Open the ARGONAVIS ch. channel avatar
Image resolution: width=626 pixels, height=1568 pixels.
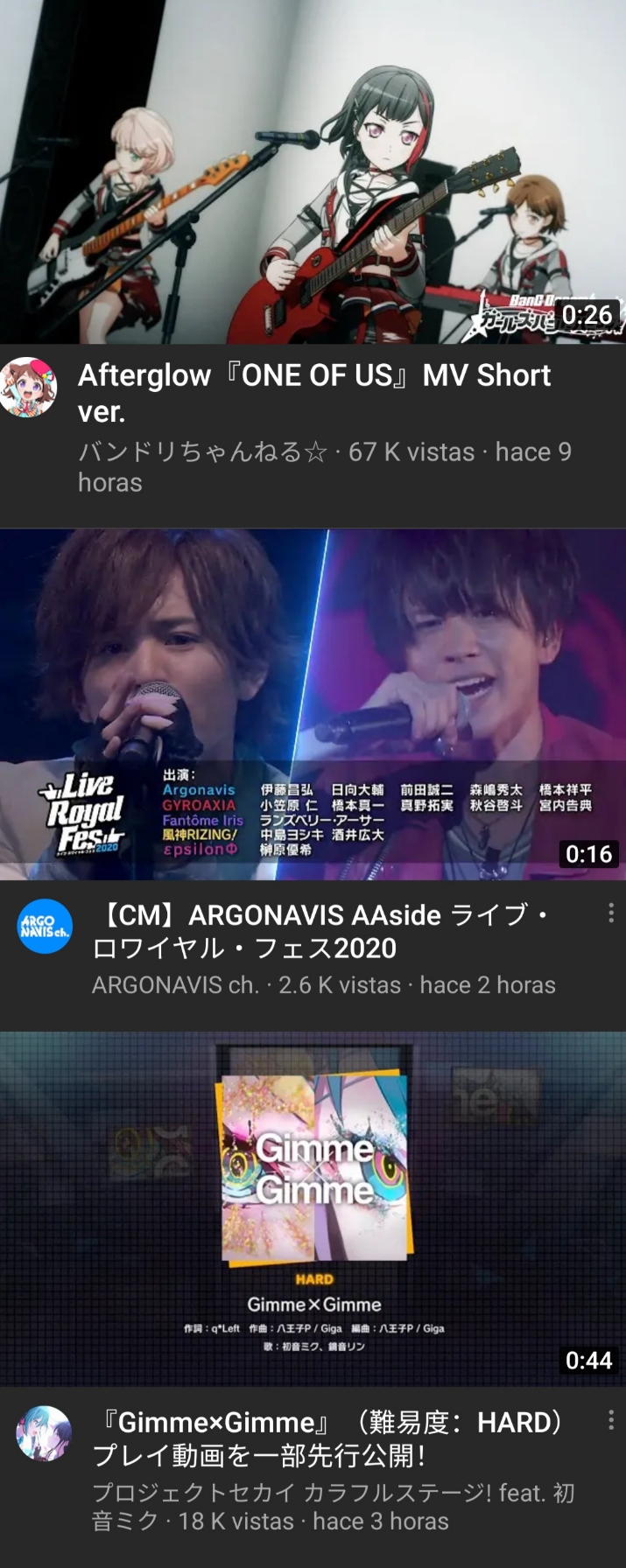pos(45,926)
